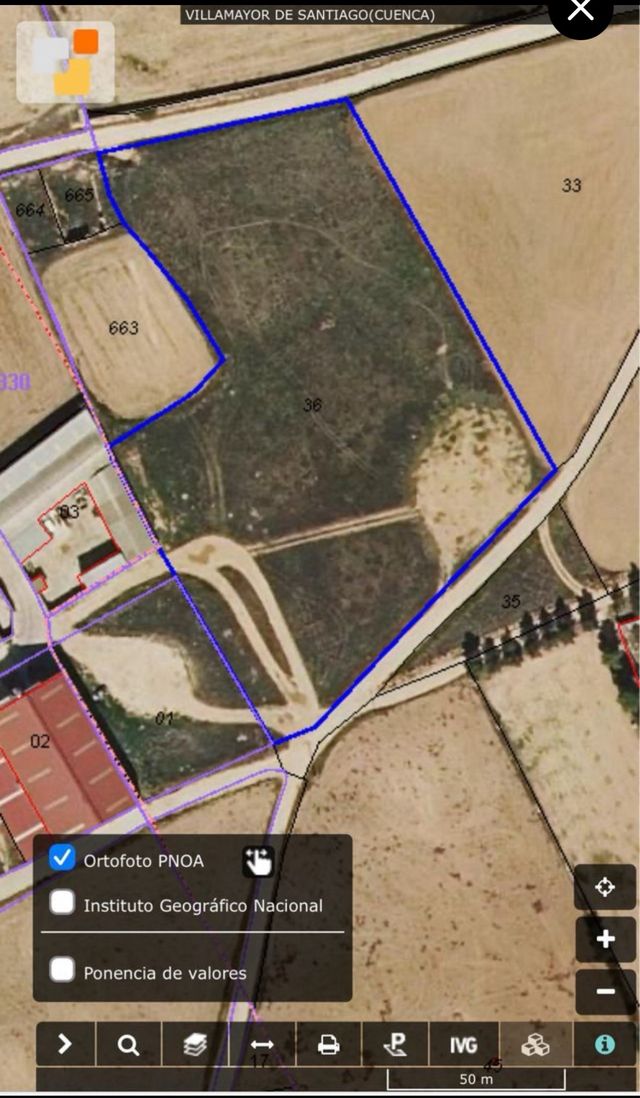Screen dimensions: 640x1098
Task: Expand the toolbar with the arrow
Action: click(x=65, y=1044)
